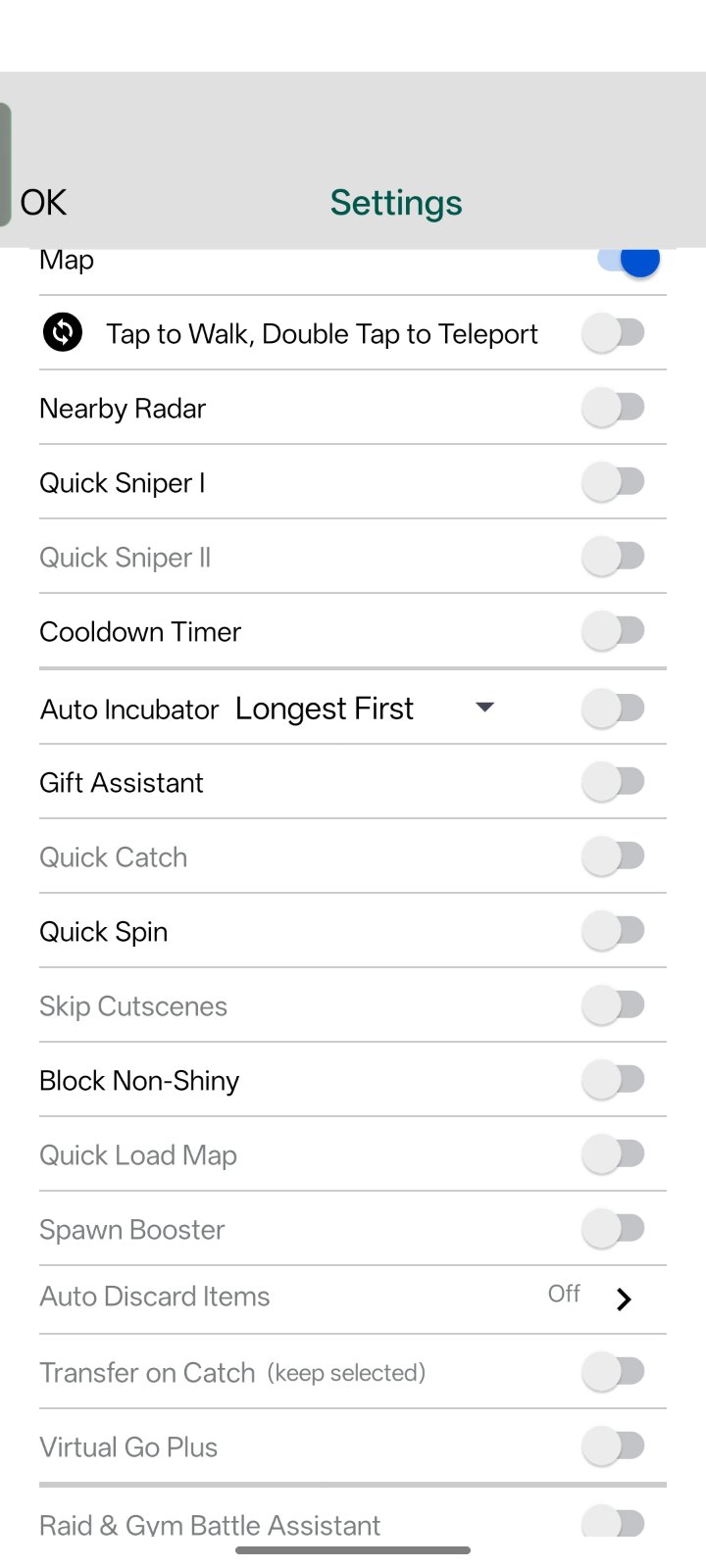The width and height of the screenshot is (706, 1568).
Task: Turn off the Map switch
Action: pos(629,261)
